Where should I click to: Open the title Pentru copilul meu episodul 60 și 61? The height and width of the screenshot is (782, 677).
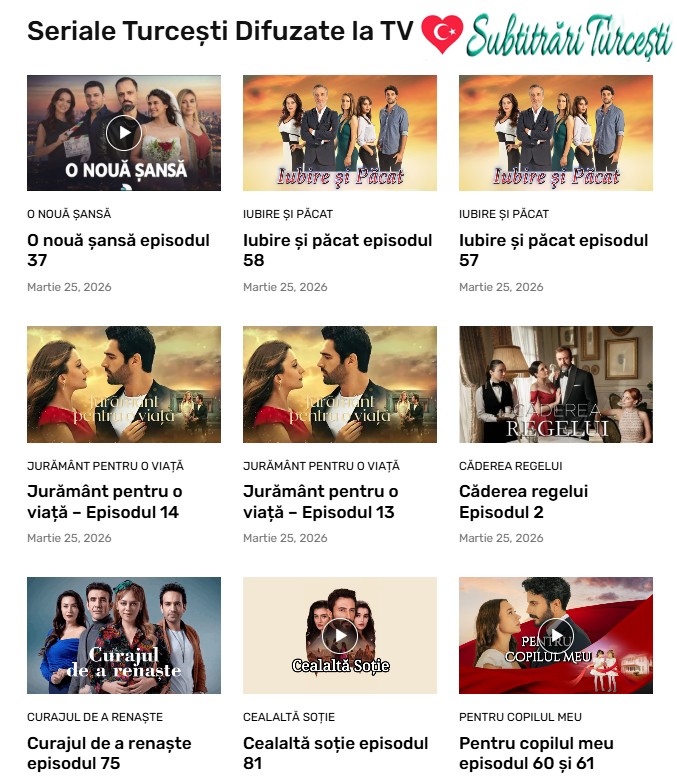(536, 753)
